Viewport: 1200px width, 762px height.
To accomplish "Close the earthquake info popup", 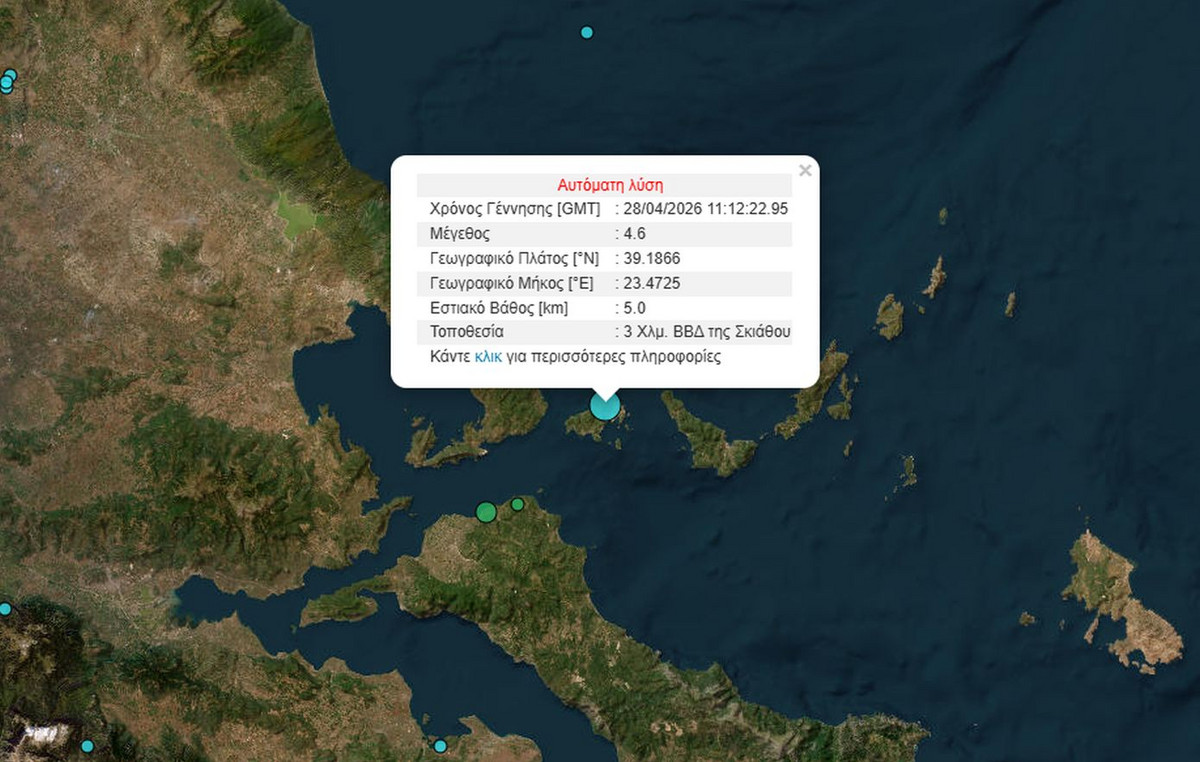I will click(x=805, y=171).
